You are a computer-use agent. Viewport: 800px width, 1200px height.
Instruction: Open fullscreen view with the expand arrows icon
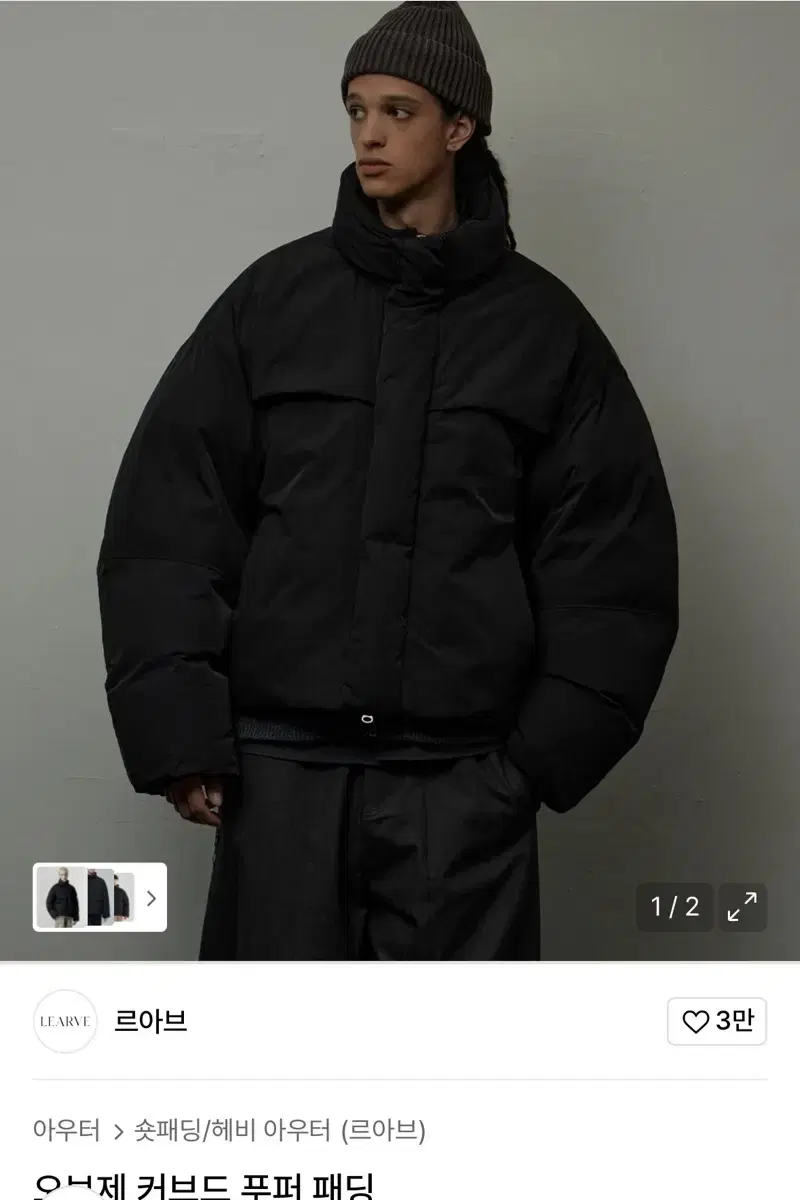[x=741, y=907]
